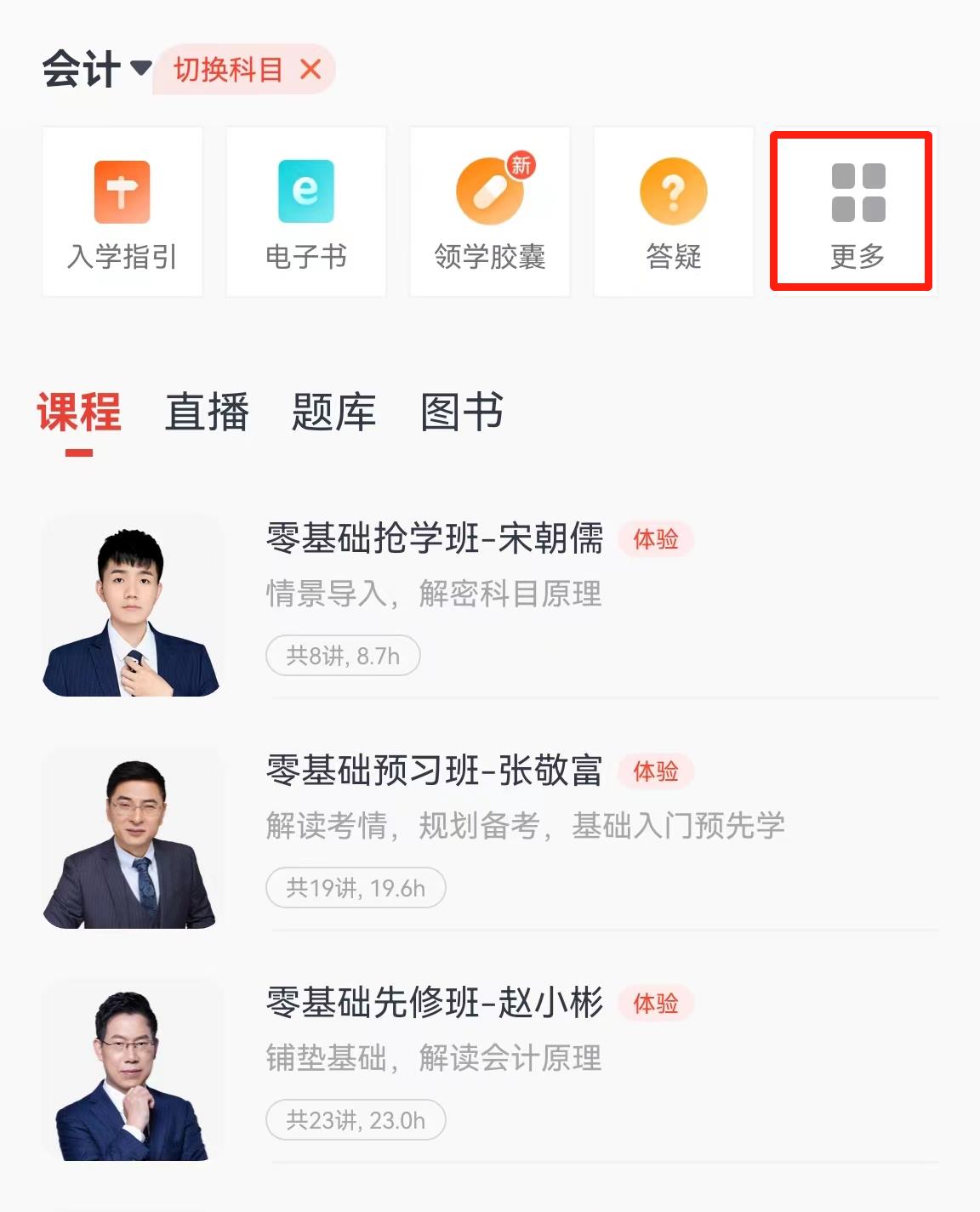The width and height of the screenshot is (980, 1212).
Task: Open 答疑 help section
Action: (674, 213)
